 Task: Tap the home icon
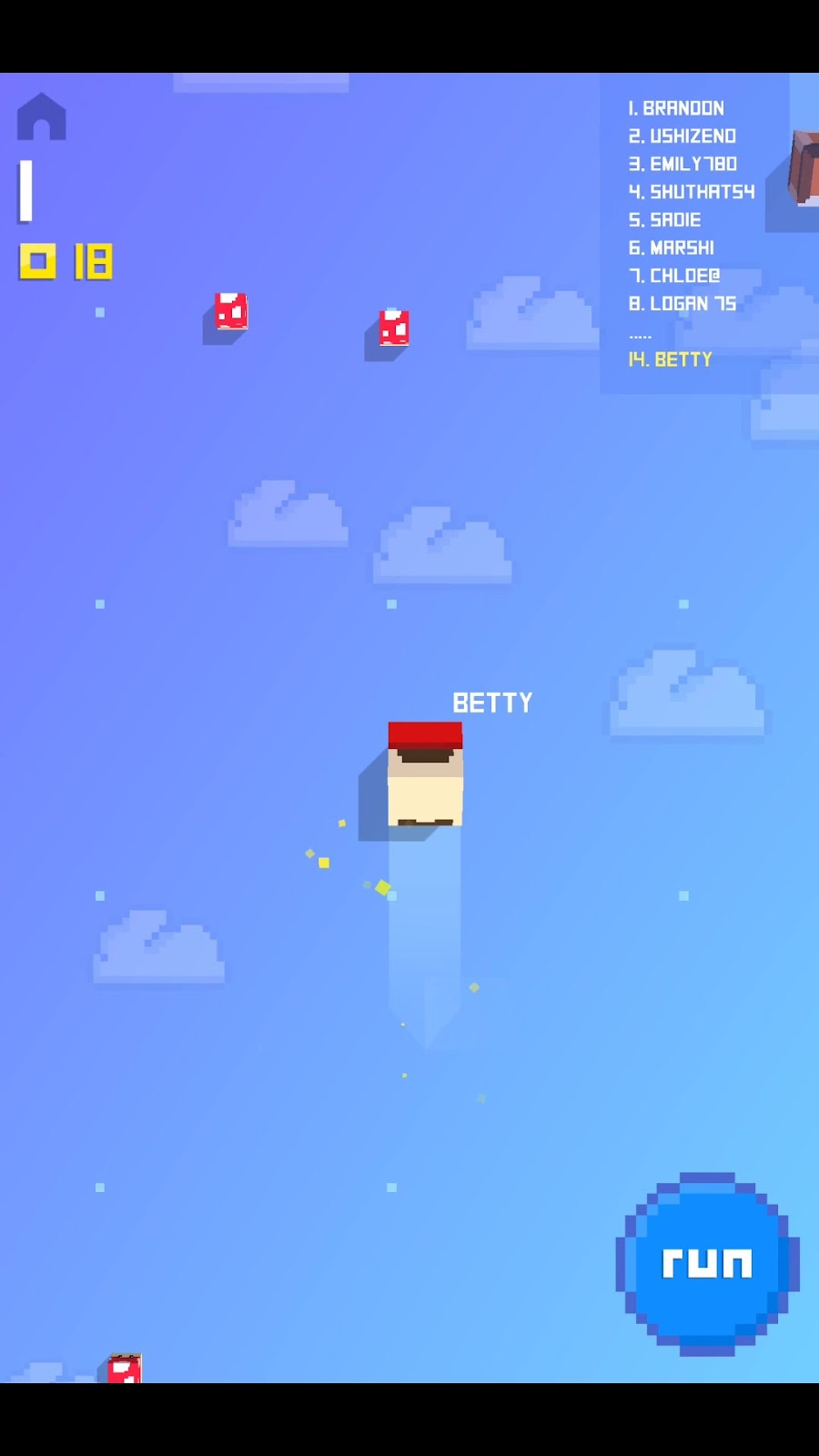click(42, 117)
